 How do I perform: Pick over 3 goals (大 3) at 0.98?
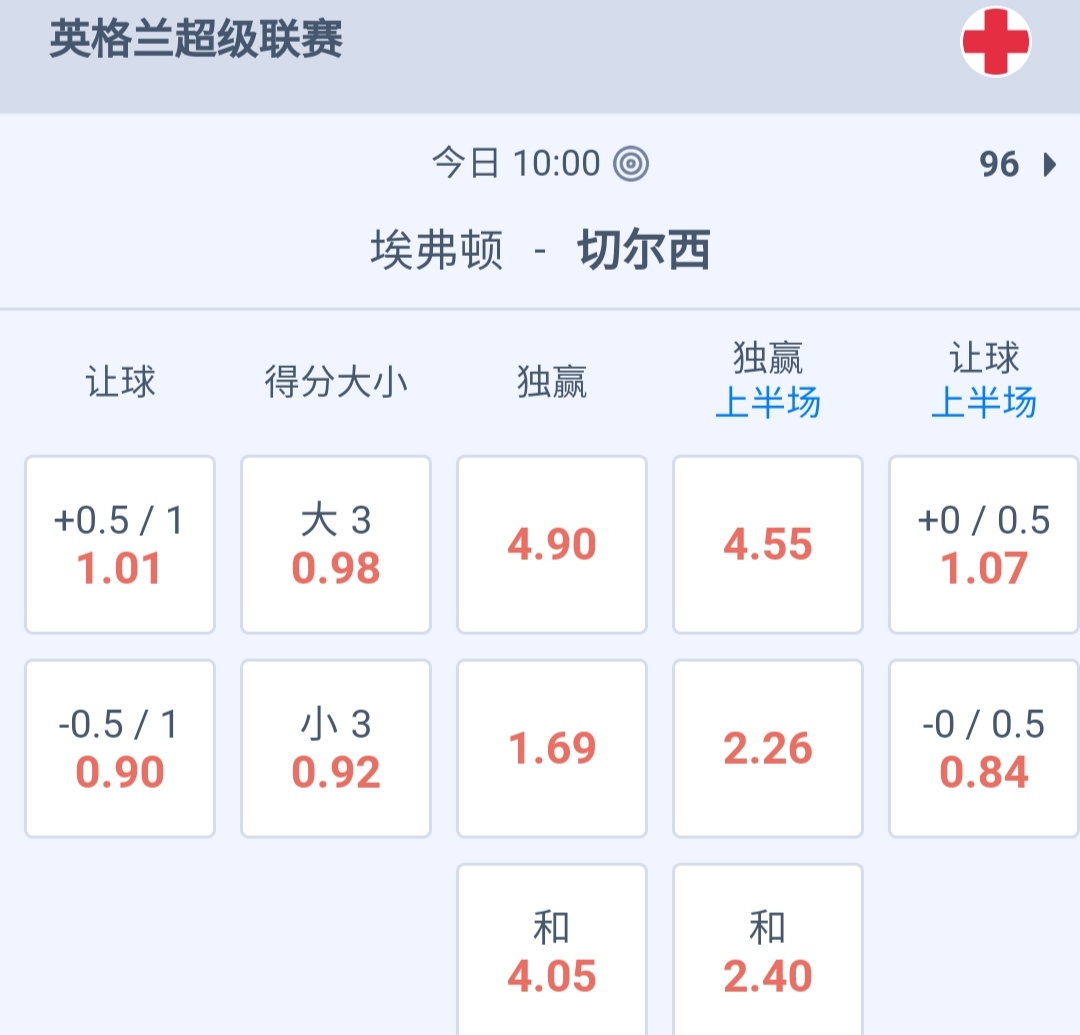(336, 545)
